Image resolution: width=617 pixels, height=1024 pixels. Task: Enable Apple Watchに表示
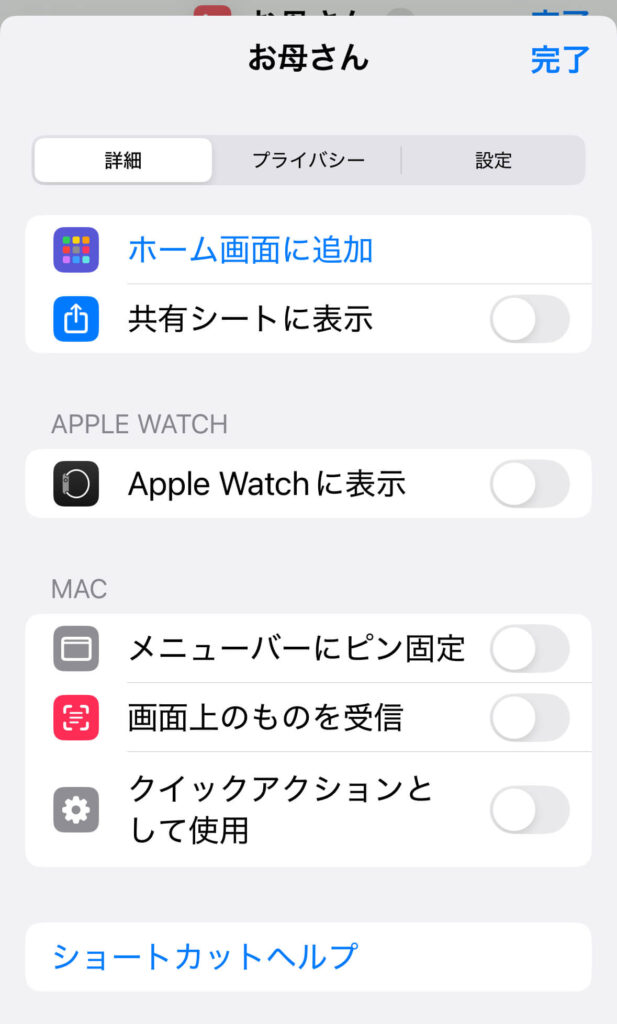tap(529, 484)
